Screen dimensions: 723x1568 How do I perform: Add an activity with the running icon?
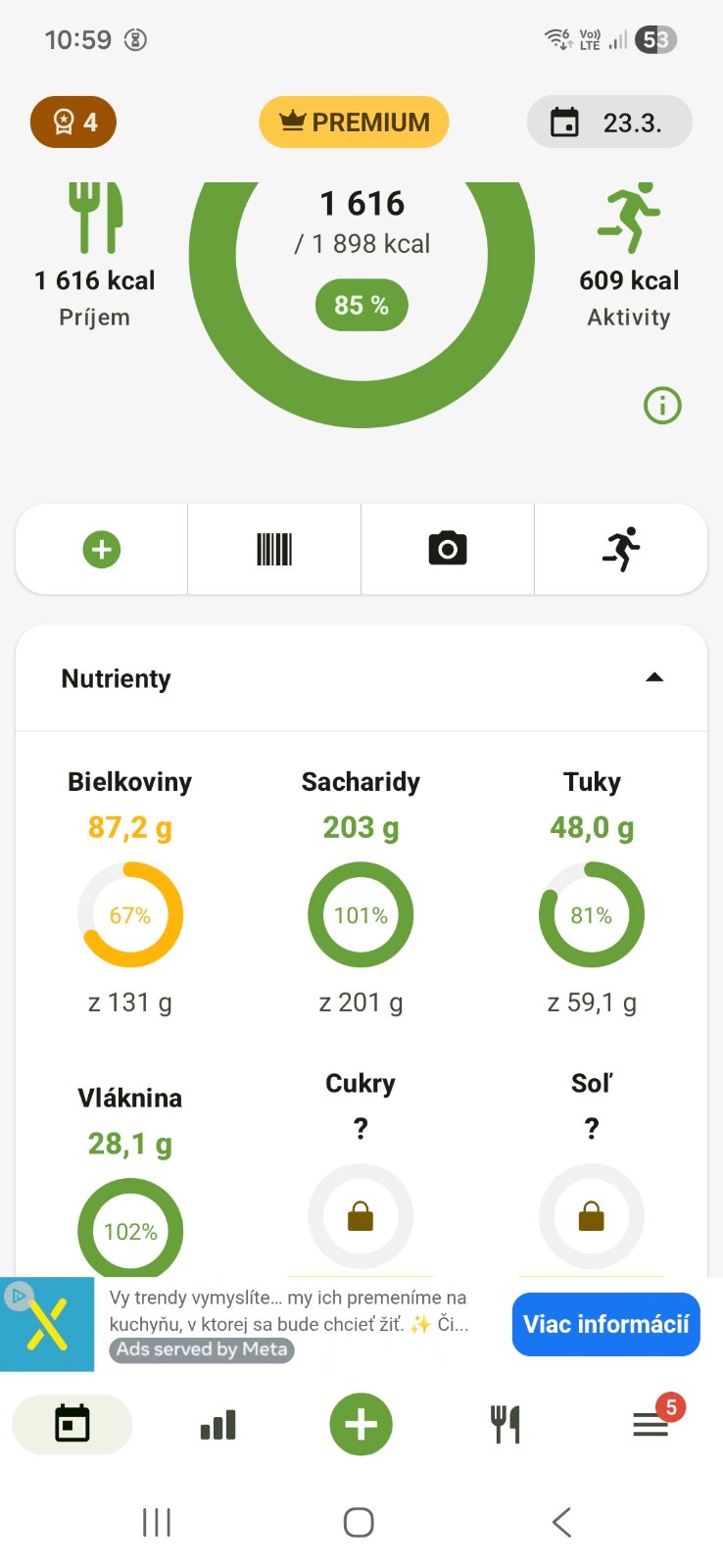tap(621, 550)
